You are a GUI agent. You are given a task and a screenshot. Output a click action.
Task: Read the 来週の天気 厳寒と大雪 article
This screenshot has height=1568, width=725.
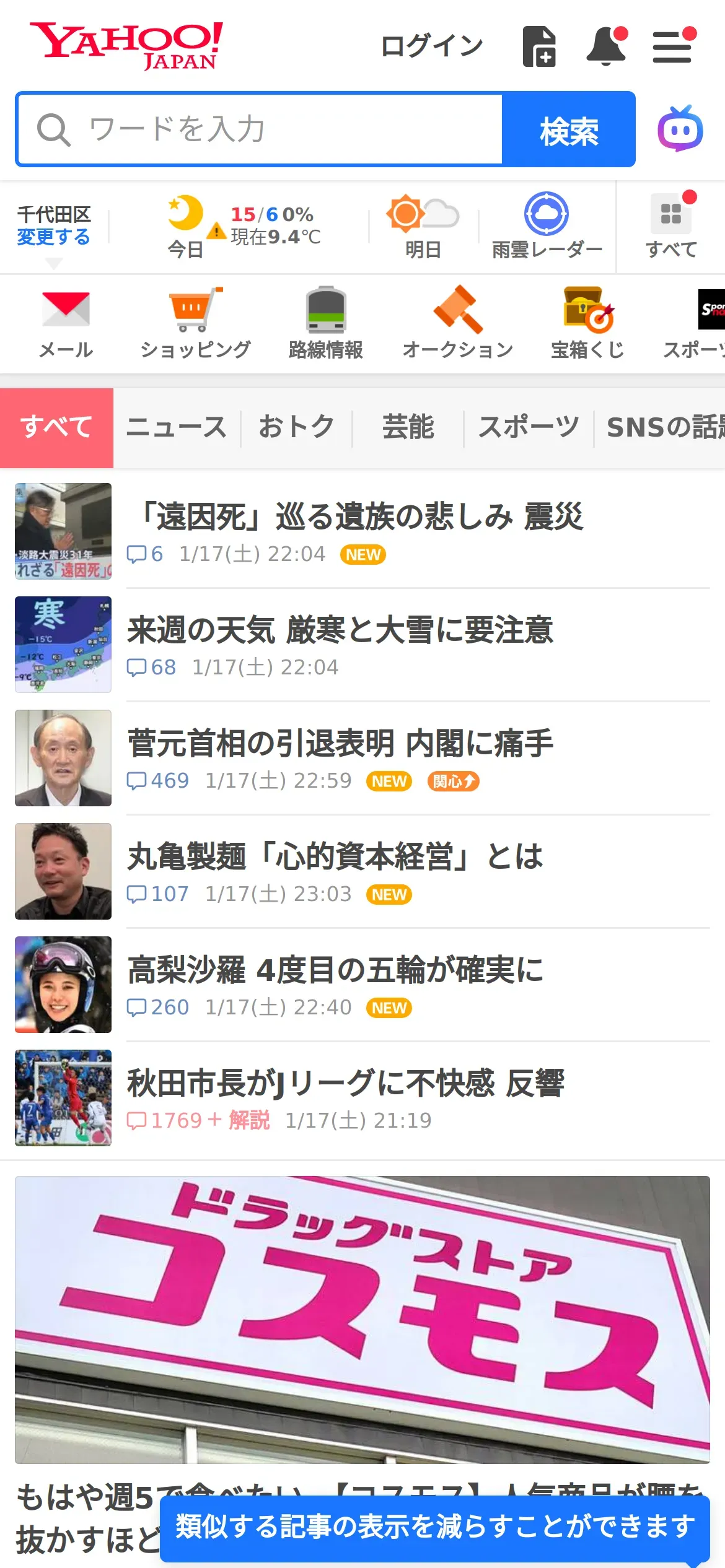coord(340,631)
